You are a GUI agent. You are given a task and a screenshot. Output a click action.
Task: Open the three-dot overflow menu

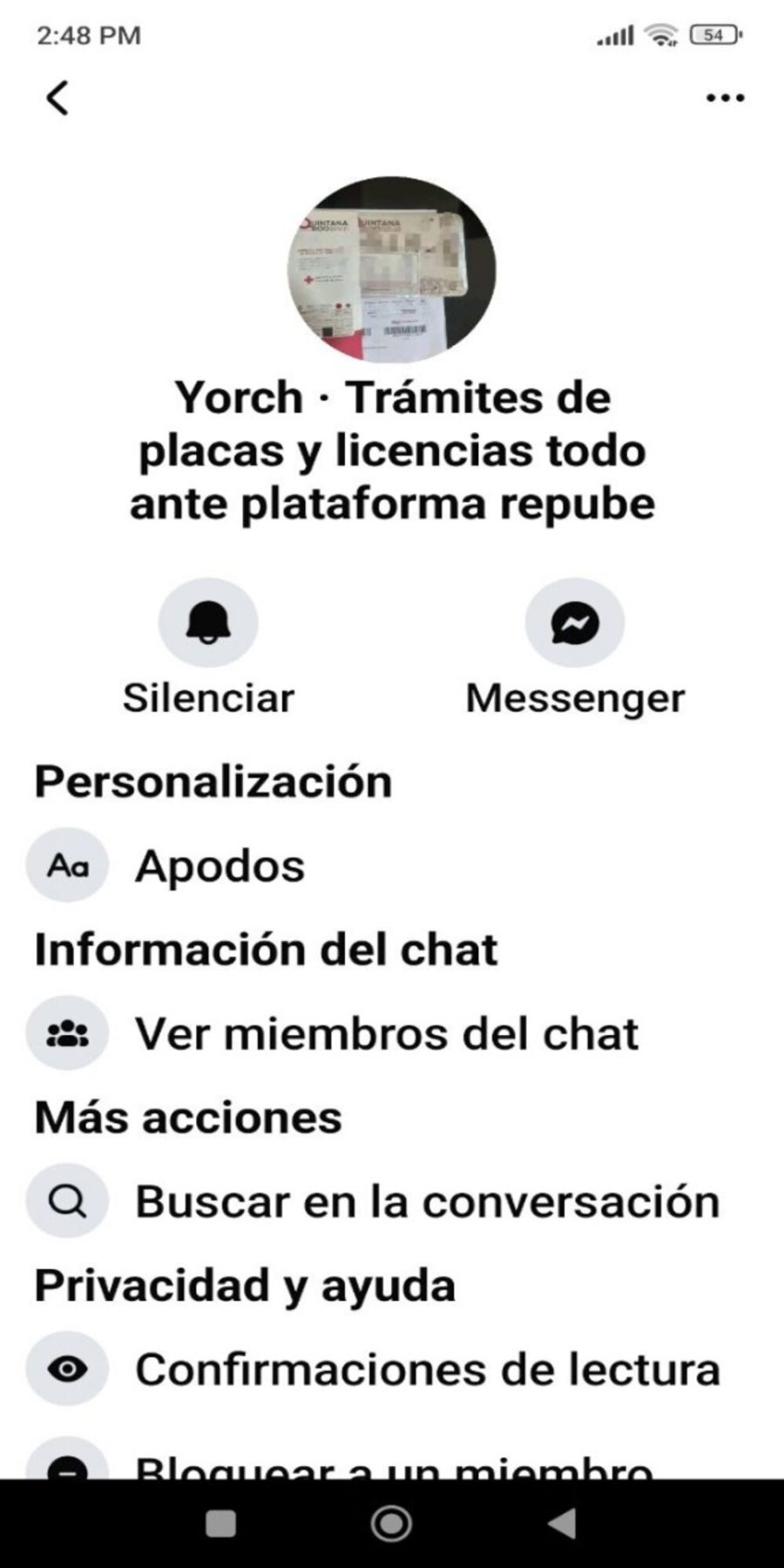[x=725, y=98]
